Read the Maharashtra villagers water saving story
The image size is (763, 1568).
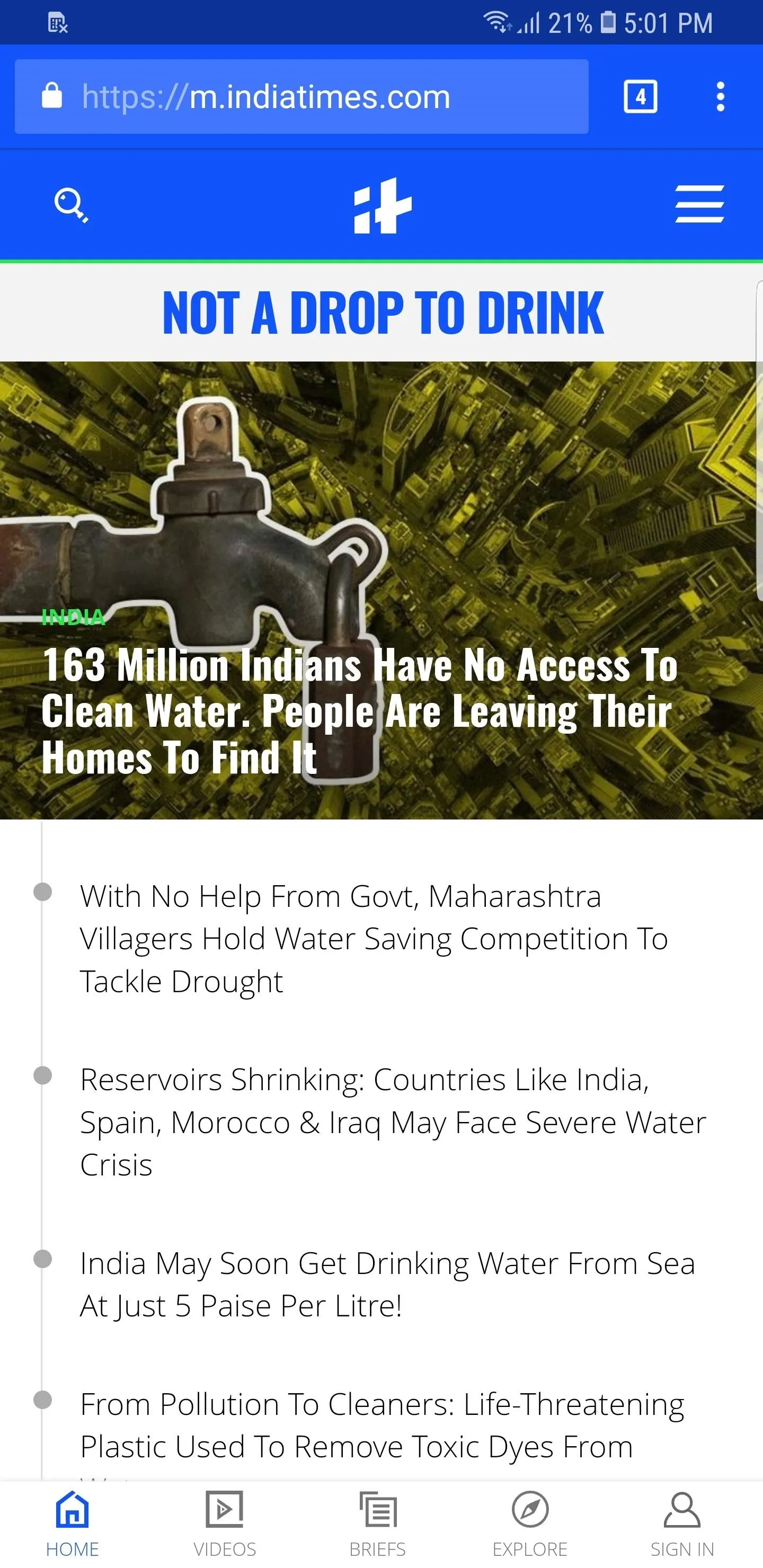pyautogui.click(x=374, y=938)
